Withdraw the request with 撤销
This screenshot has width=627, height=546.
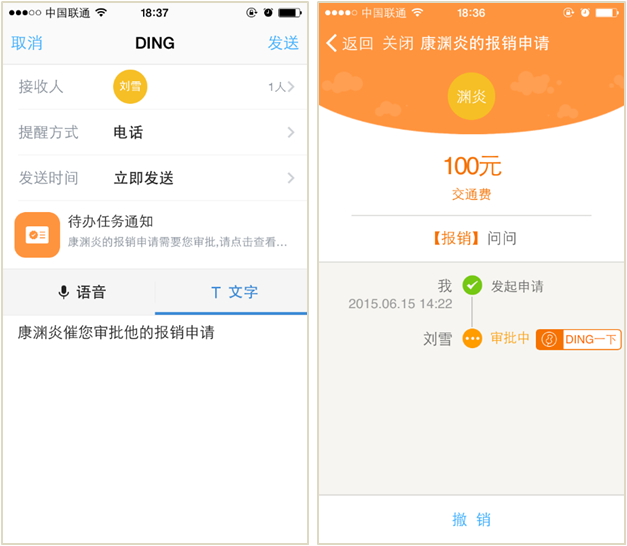click(471, 519)
